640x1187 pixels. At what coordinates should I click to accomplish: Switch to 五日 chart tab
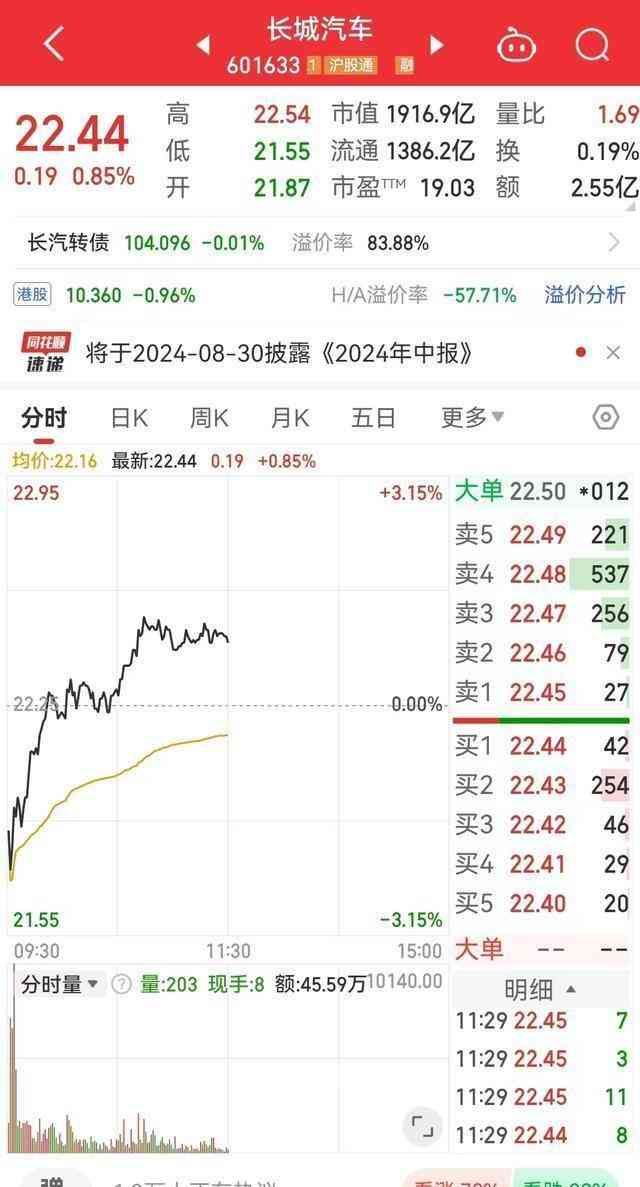click(x=373, y=418)
